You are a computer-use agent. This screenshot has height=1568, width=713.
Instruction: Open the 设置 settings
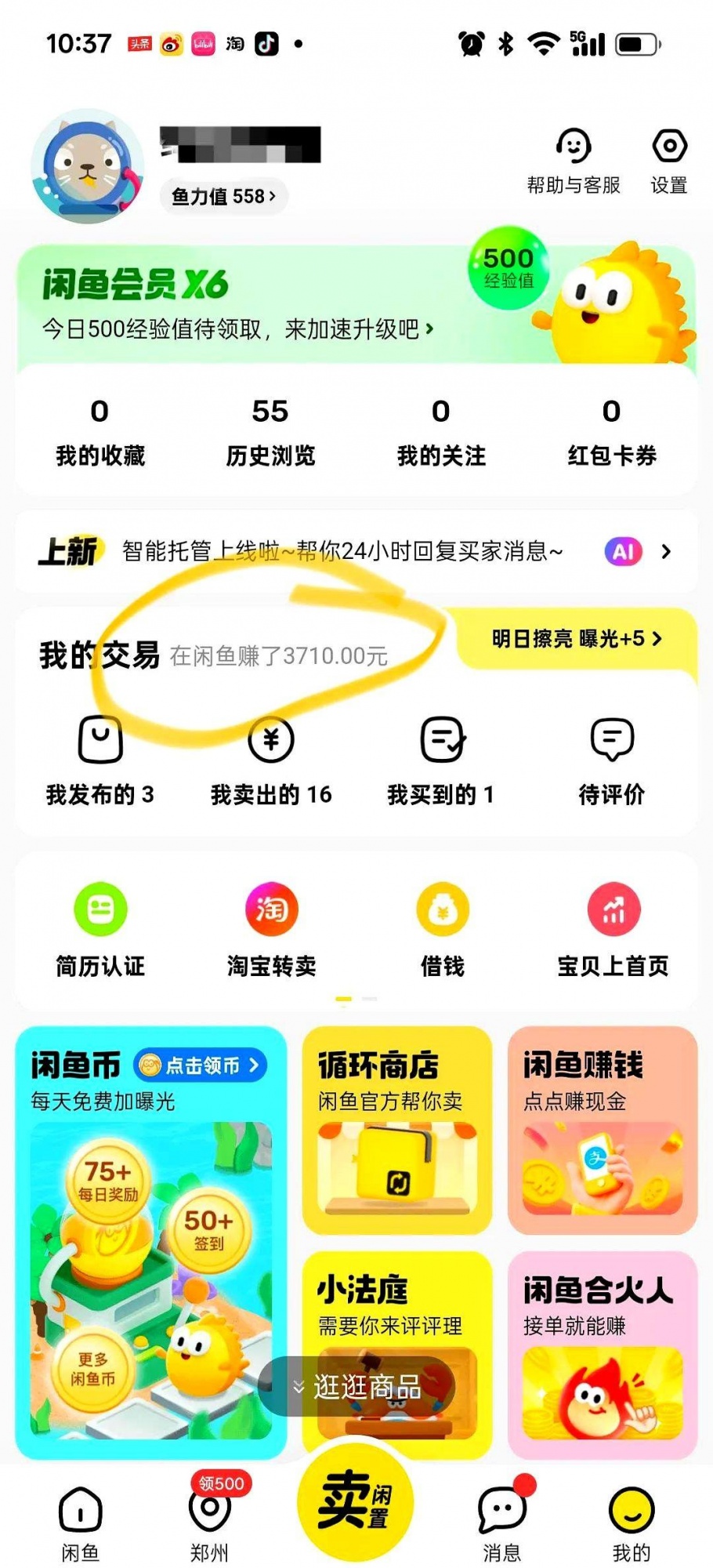click(x=668, y=161)
